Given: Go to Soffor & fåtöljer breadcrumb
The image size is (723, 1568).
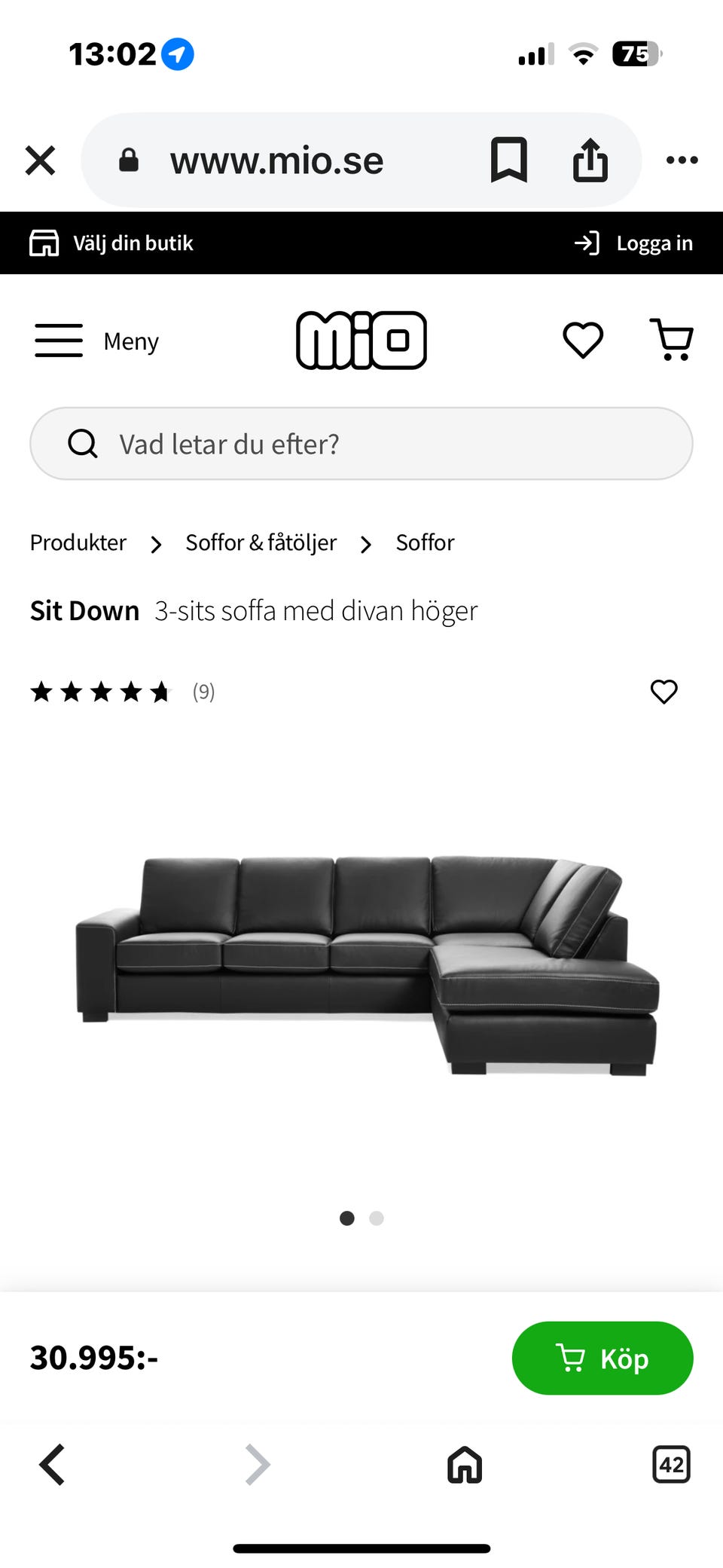Looking at the screenshot, I should [x=261, y=542].
